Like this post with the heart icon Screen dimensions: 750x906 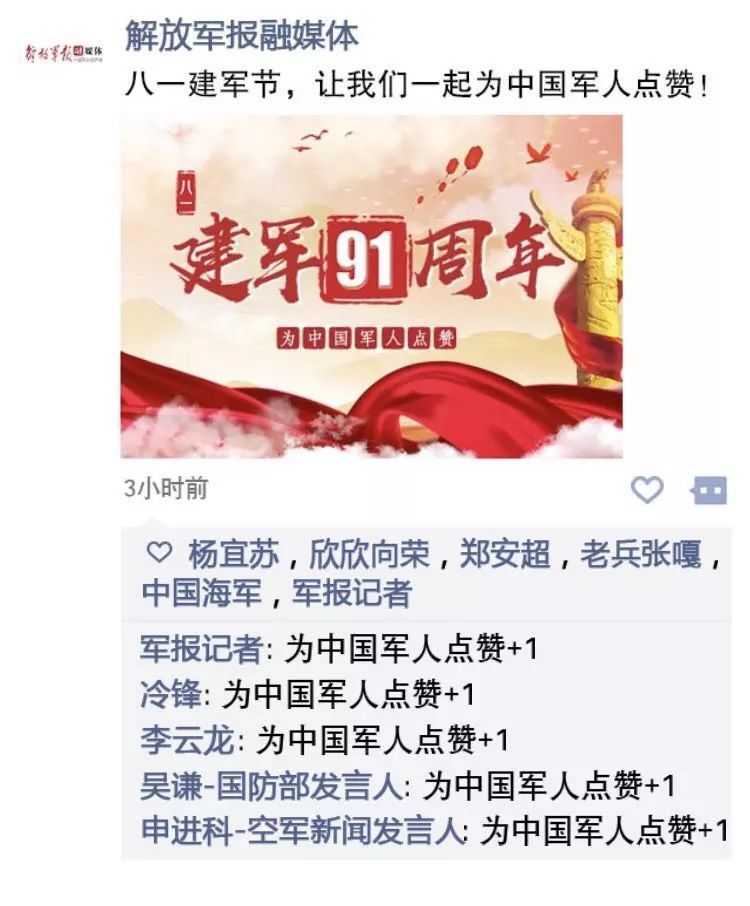(x=647, y=489)
